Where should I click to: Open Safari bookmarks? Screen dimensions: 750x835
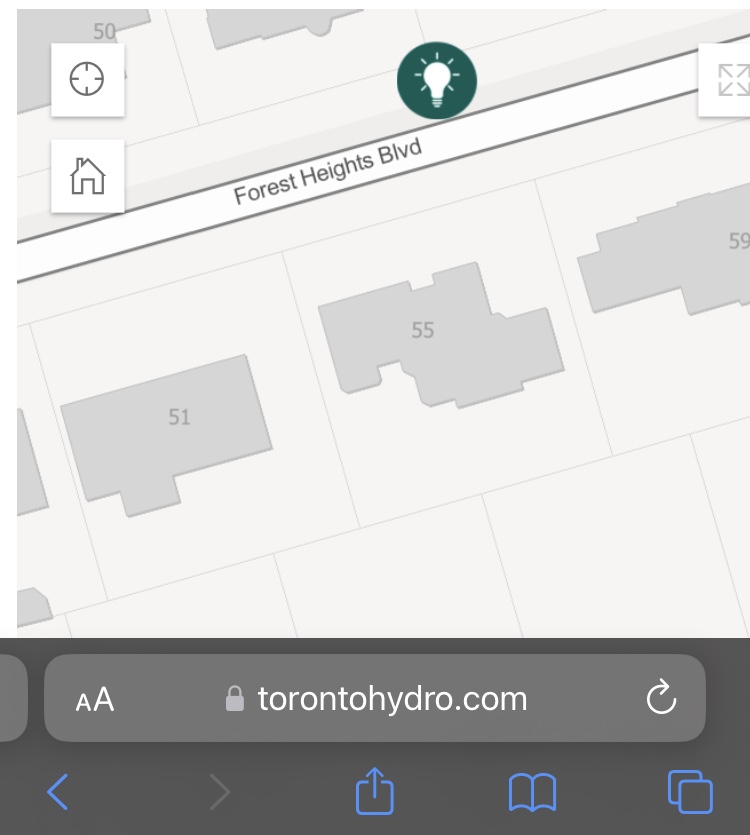[532, 794]
